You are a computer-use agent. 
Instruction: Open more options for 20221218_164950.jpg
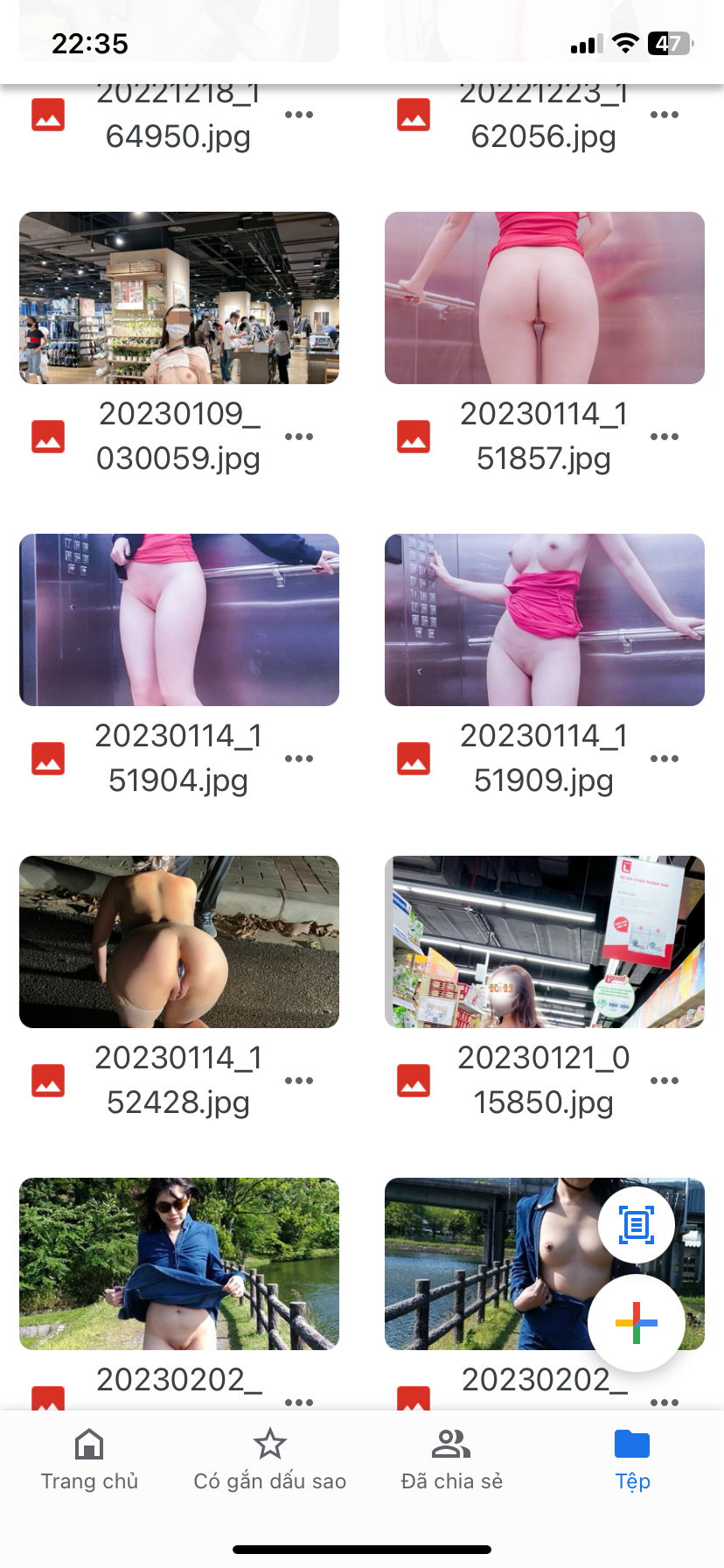click(x=299, y=115)
